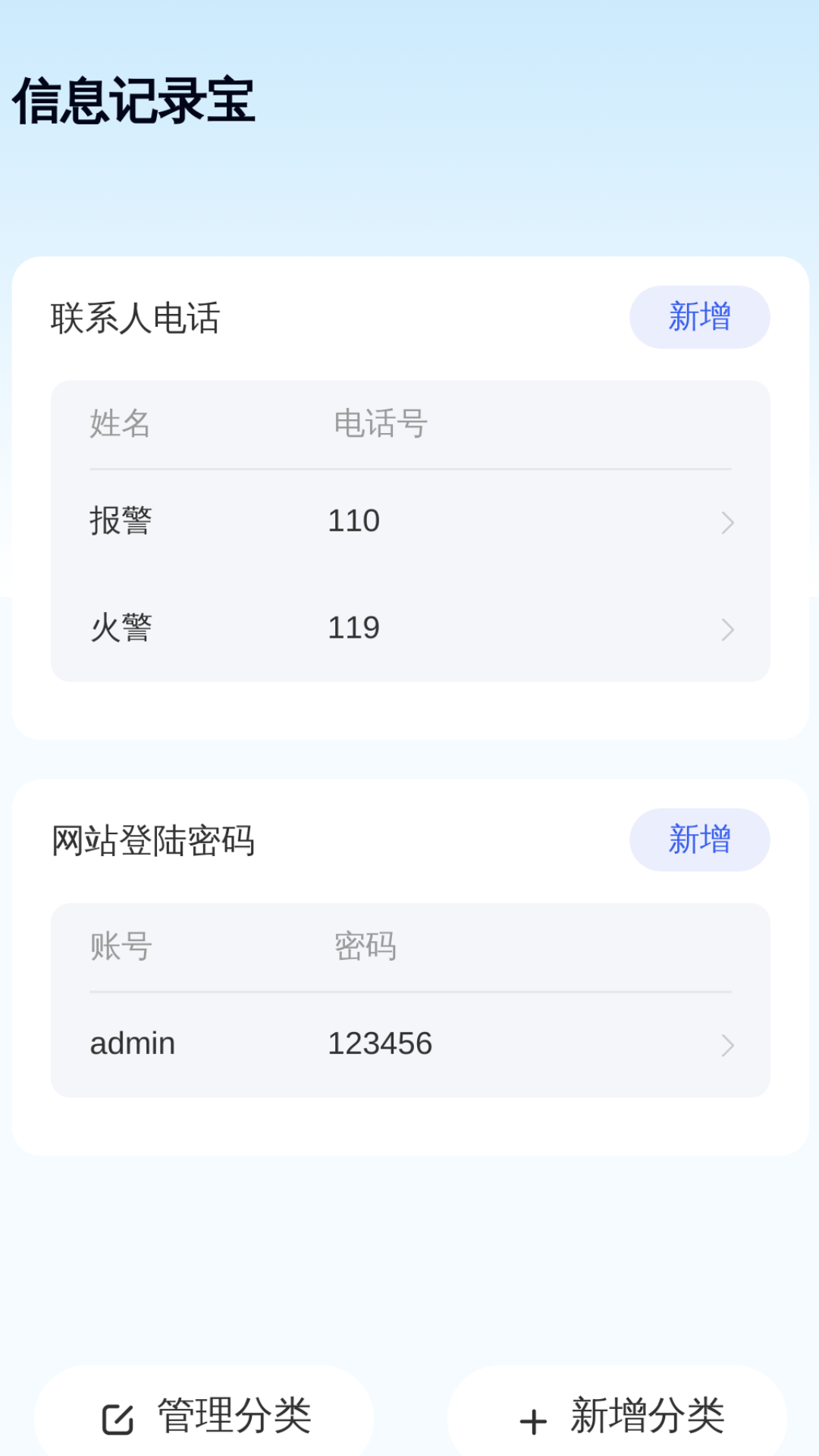Screen dimensions: 819x1456
Task: Open 管理分类
Action: tap(205, 1415)
